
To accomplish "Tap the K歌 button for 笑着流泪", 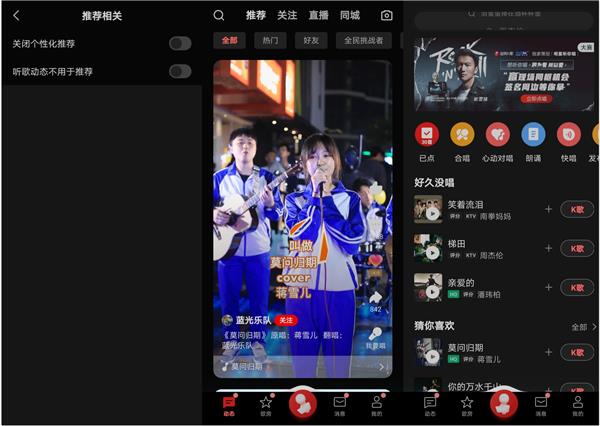I will [x=577, y=208].
